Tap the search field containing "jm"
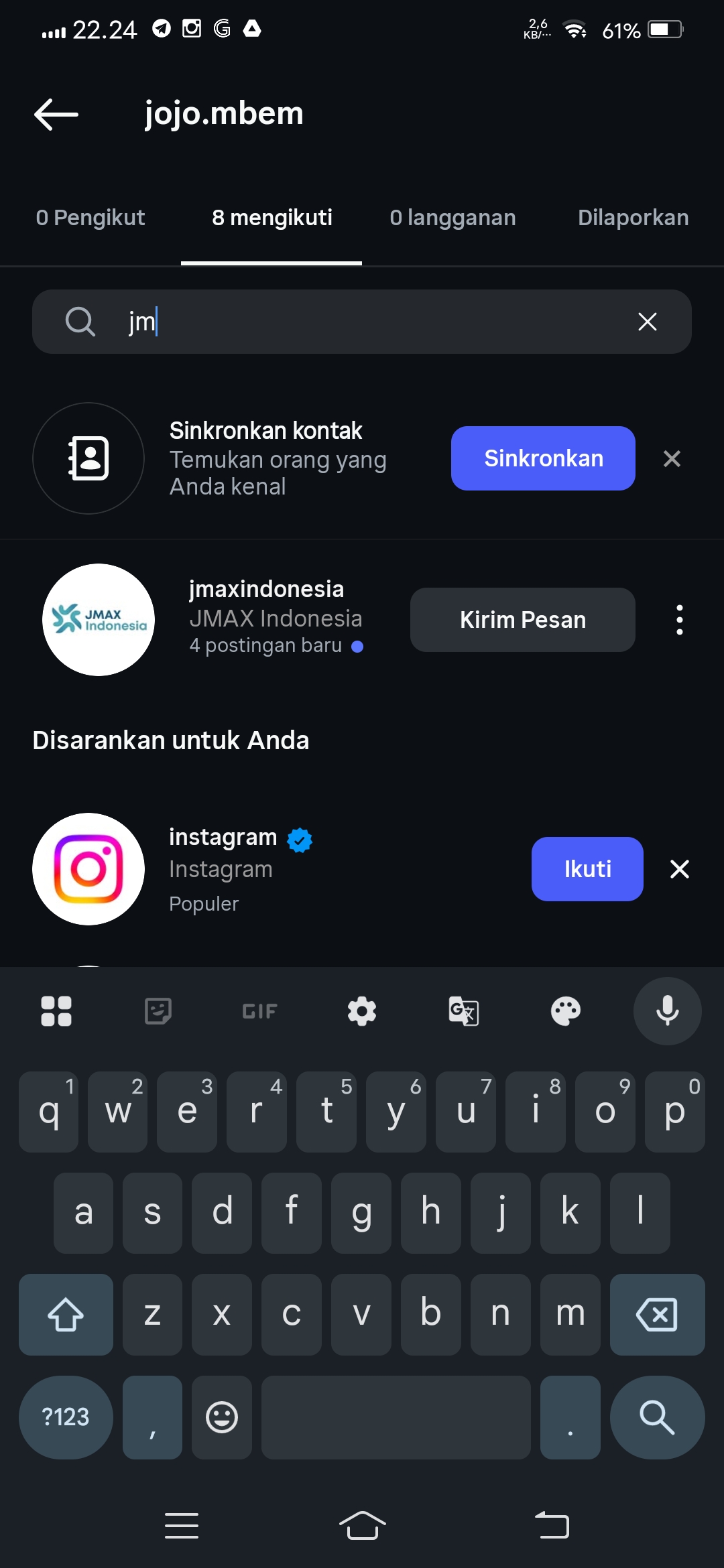This screenshot has width=724, height=1568. point(362,322)
